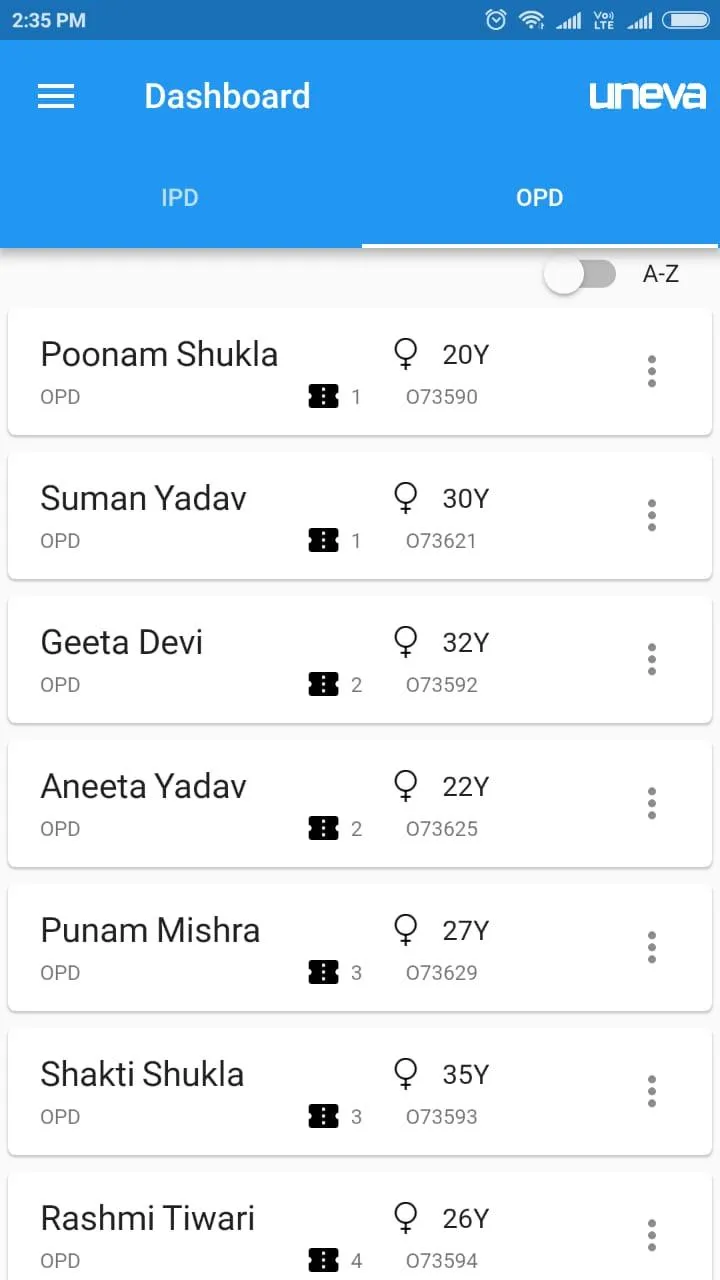Open the hamburger navigation drawer
The height and width of the screenshot is (1280, 720).
click(56, 96)
